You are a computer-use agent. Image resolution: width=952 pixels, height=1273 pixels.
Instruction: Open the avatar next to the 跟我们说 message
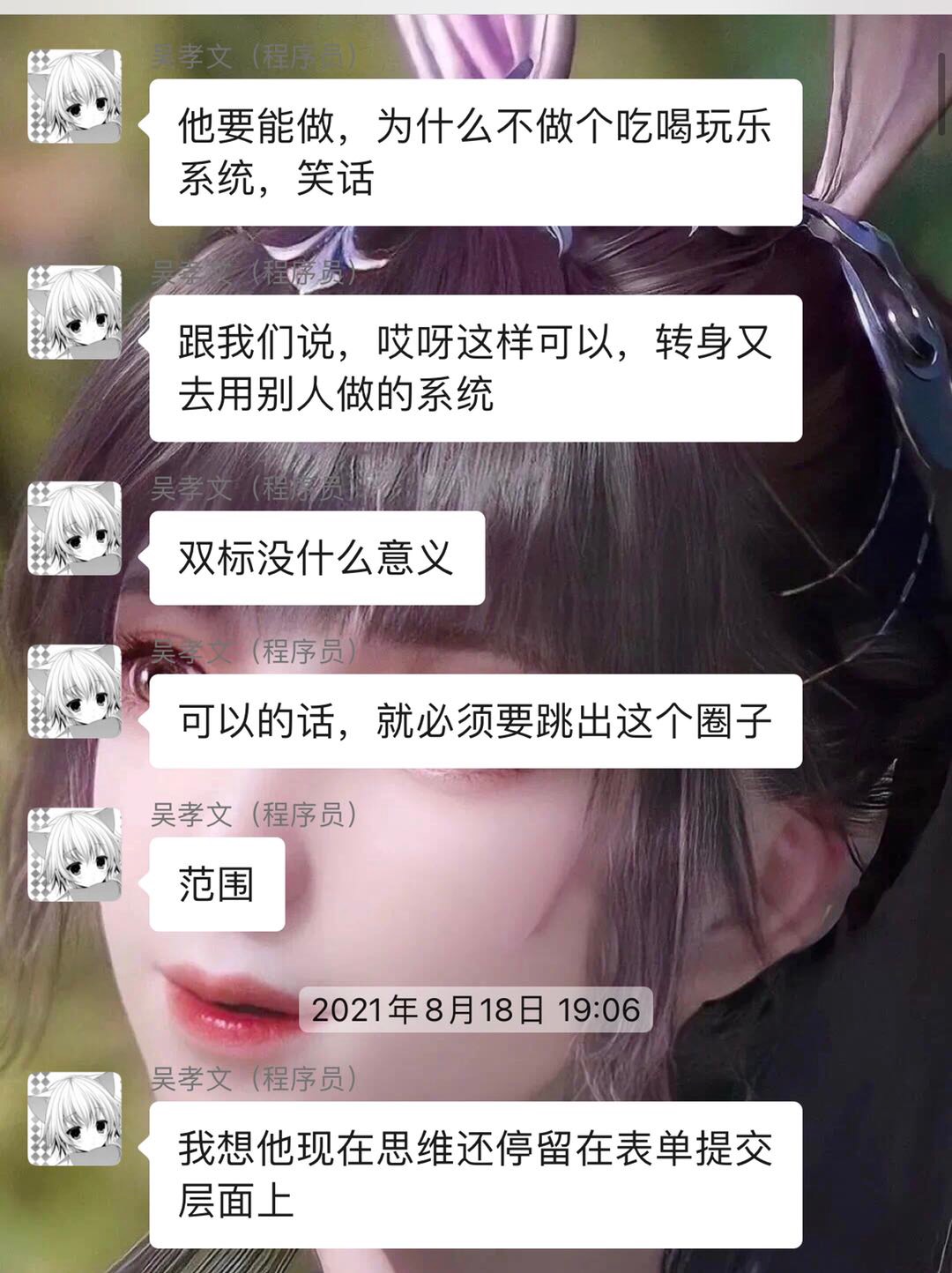tap(75, 312)
